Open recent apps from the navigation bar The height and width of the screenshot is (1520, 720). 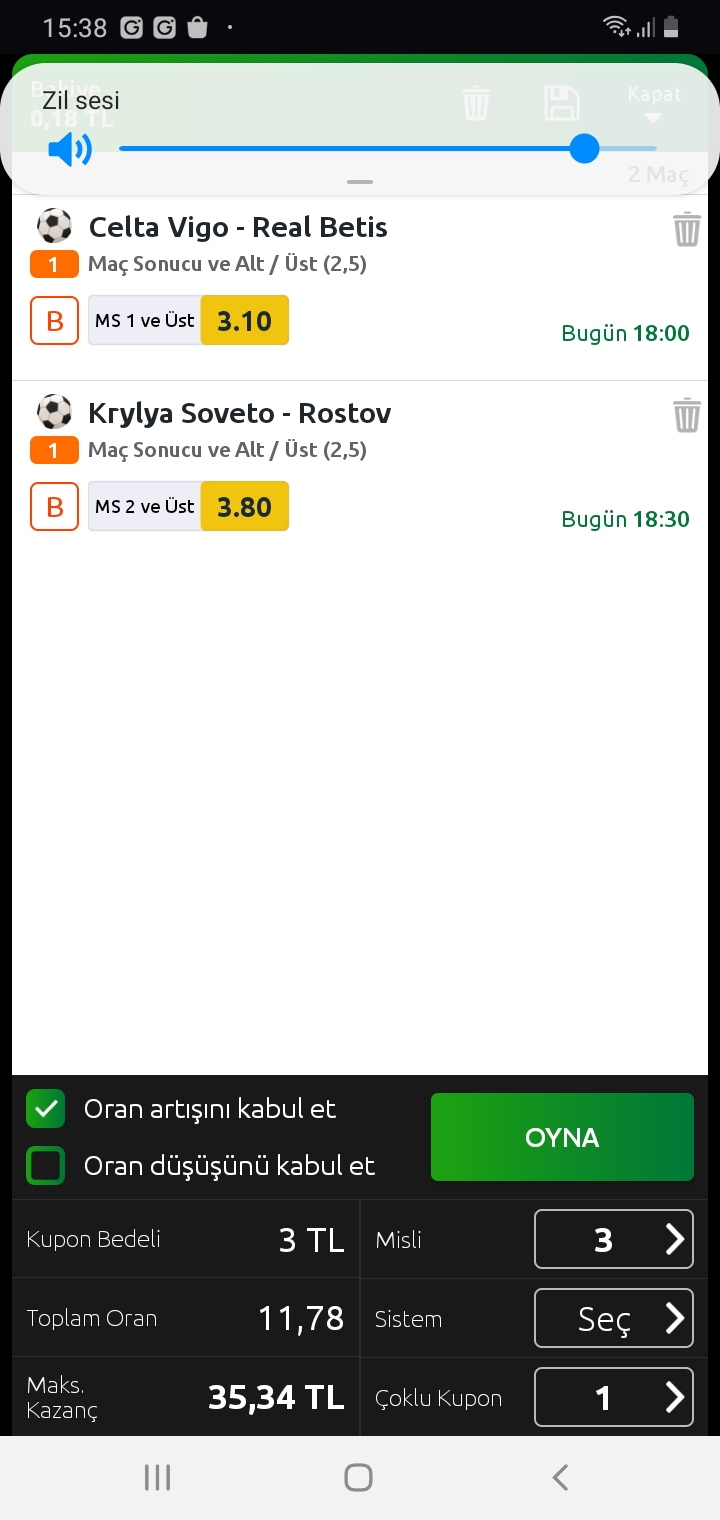coord(158,1477)
